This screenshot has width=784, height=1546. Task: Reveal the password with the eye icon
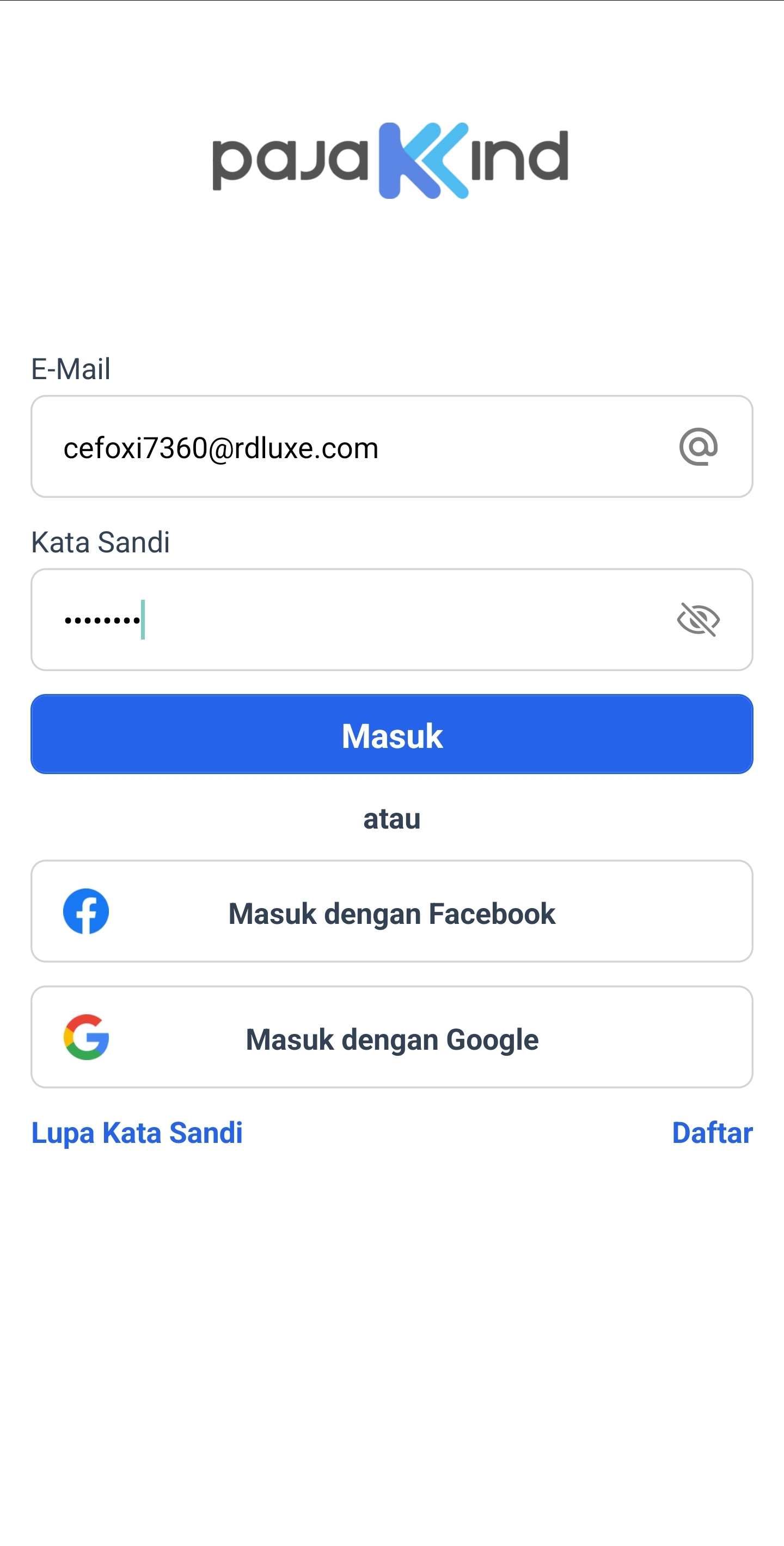pyautogui.click(x=698, y=619)
